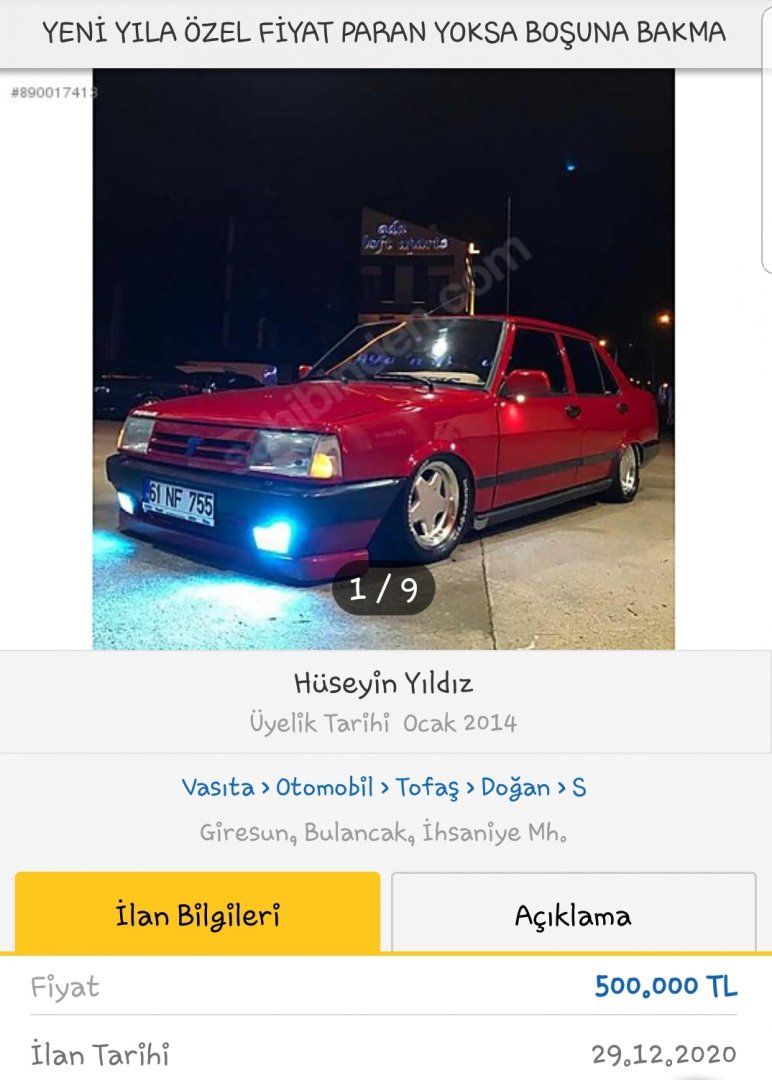Screen dimensions: 772x1080
Task: Go to the Otomobil category
Action: (x=324, y=787)
